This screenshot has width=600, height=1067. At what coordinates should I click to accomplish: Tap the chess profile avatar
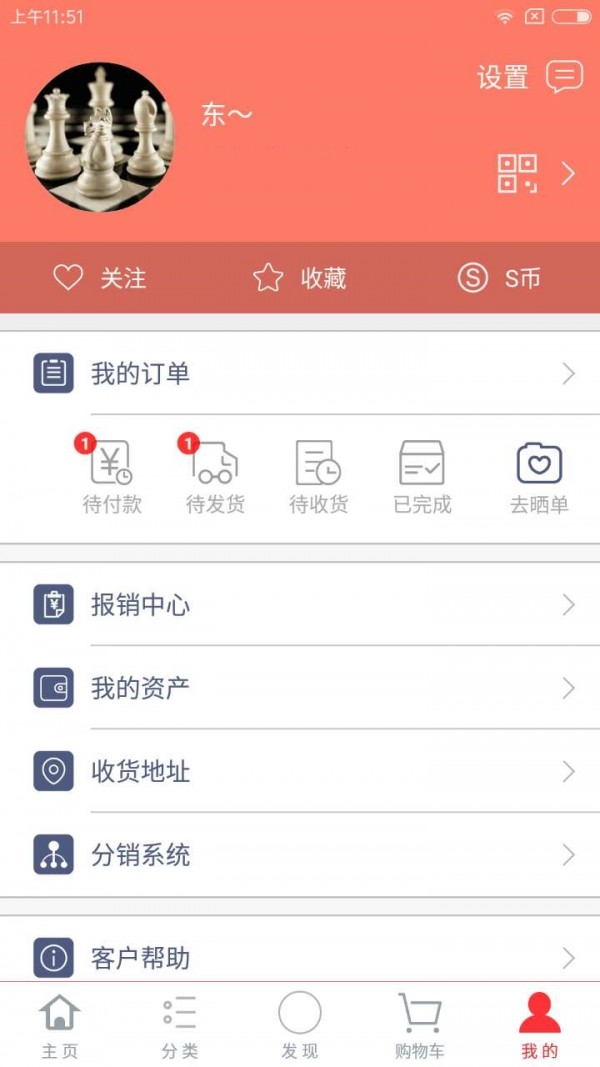[99, 137]
